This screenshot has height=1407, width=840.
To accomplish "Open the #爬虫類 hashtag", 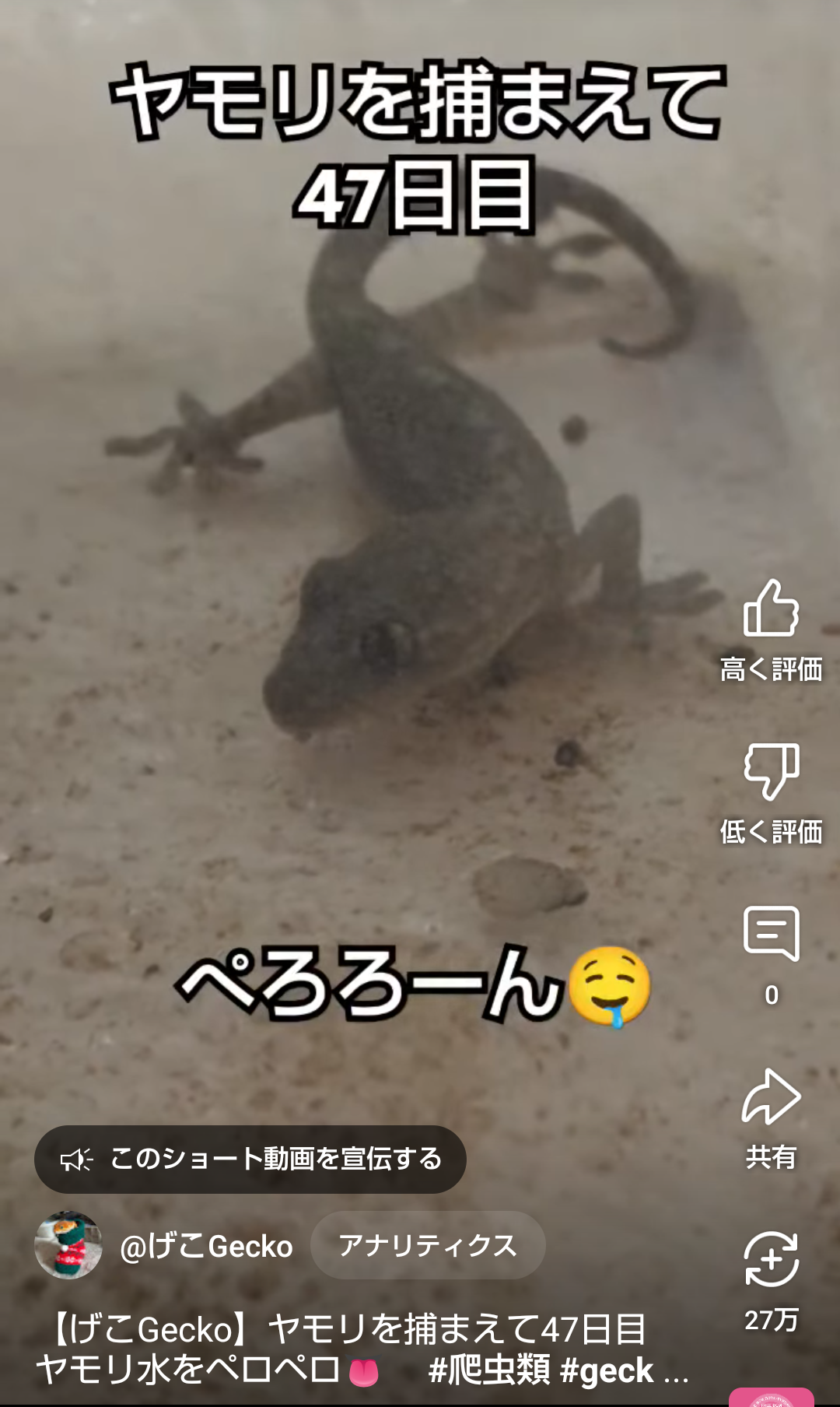I will [x=489, y=1371].
